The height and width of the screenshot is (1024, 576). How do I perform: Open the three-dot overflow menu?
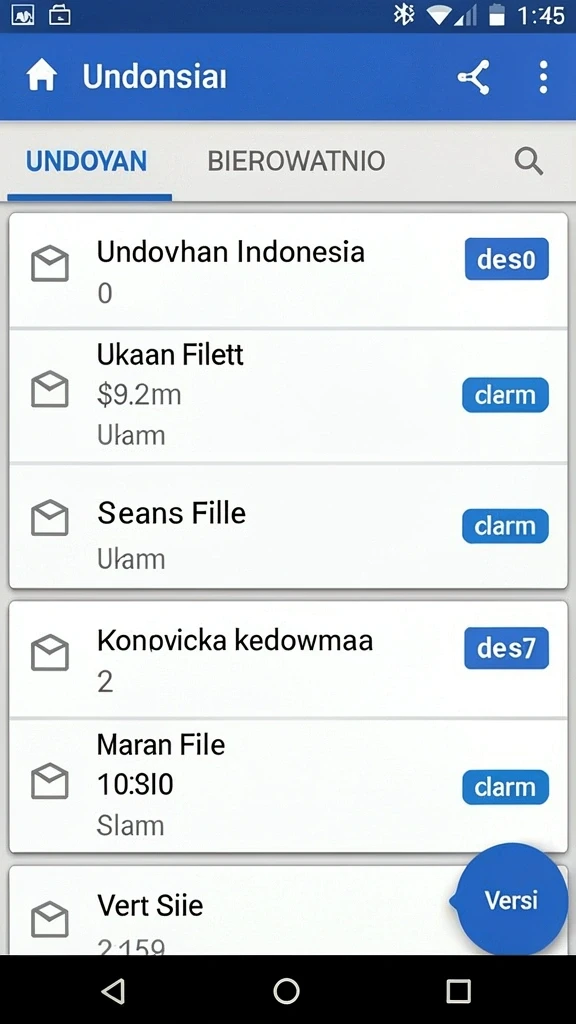click(543, 77)
